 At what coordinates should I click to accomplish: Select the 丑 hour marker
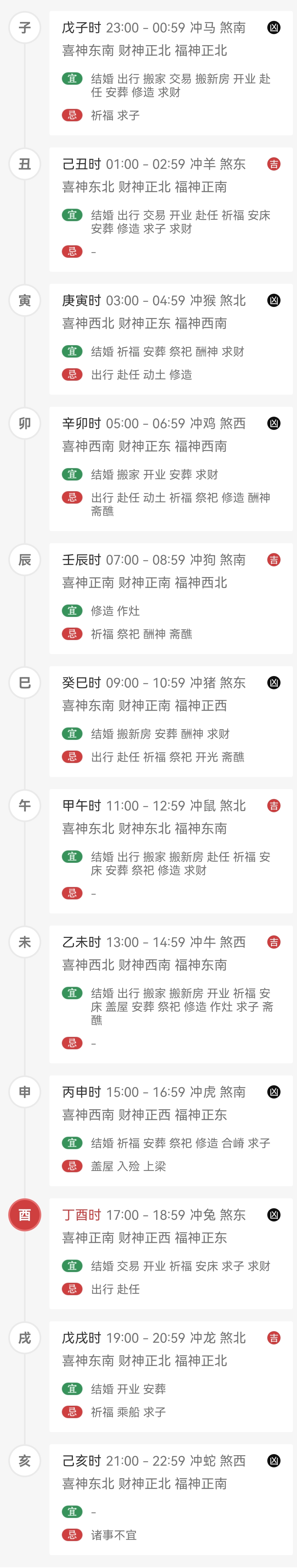pos(25,164)
